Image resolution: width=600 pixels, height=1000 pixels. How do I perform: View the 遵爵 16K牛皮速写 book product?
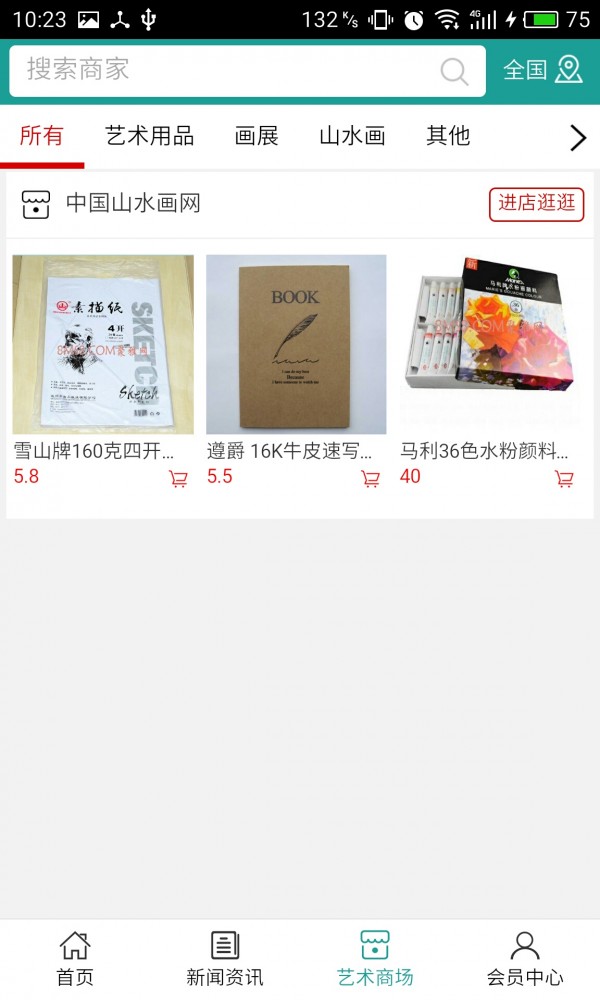(296, 345)
